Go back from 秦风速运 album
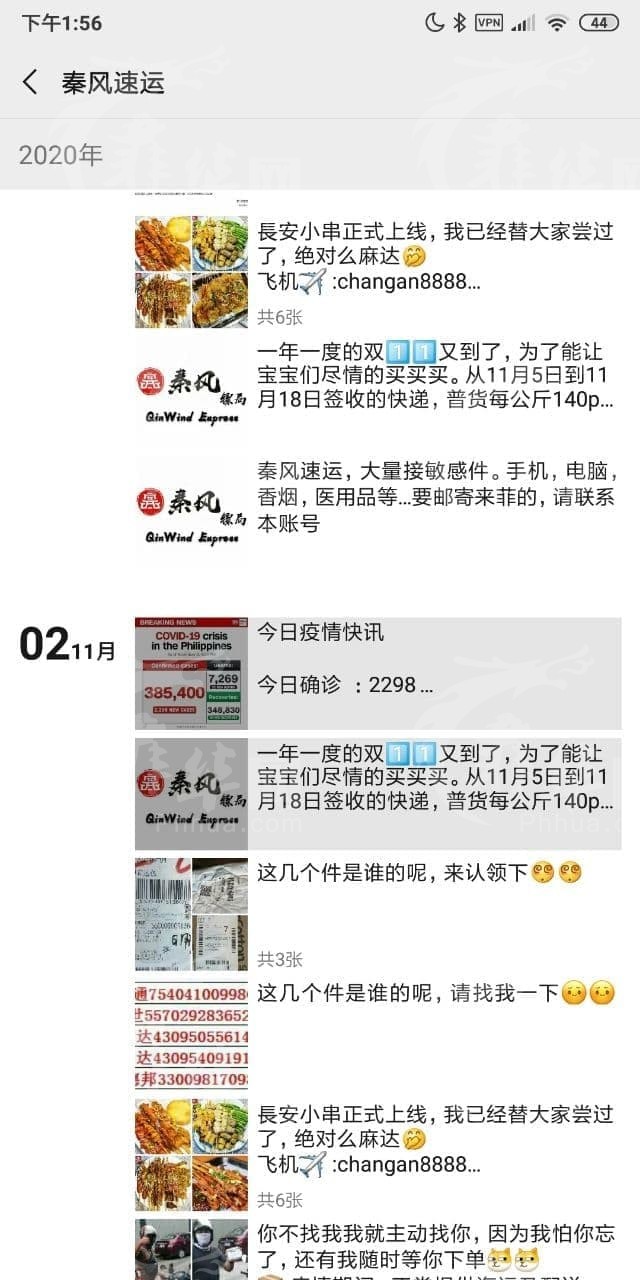This screenshot has height=1280, width=640. pos(30,82)
